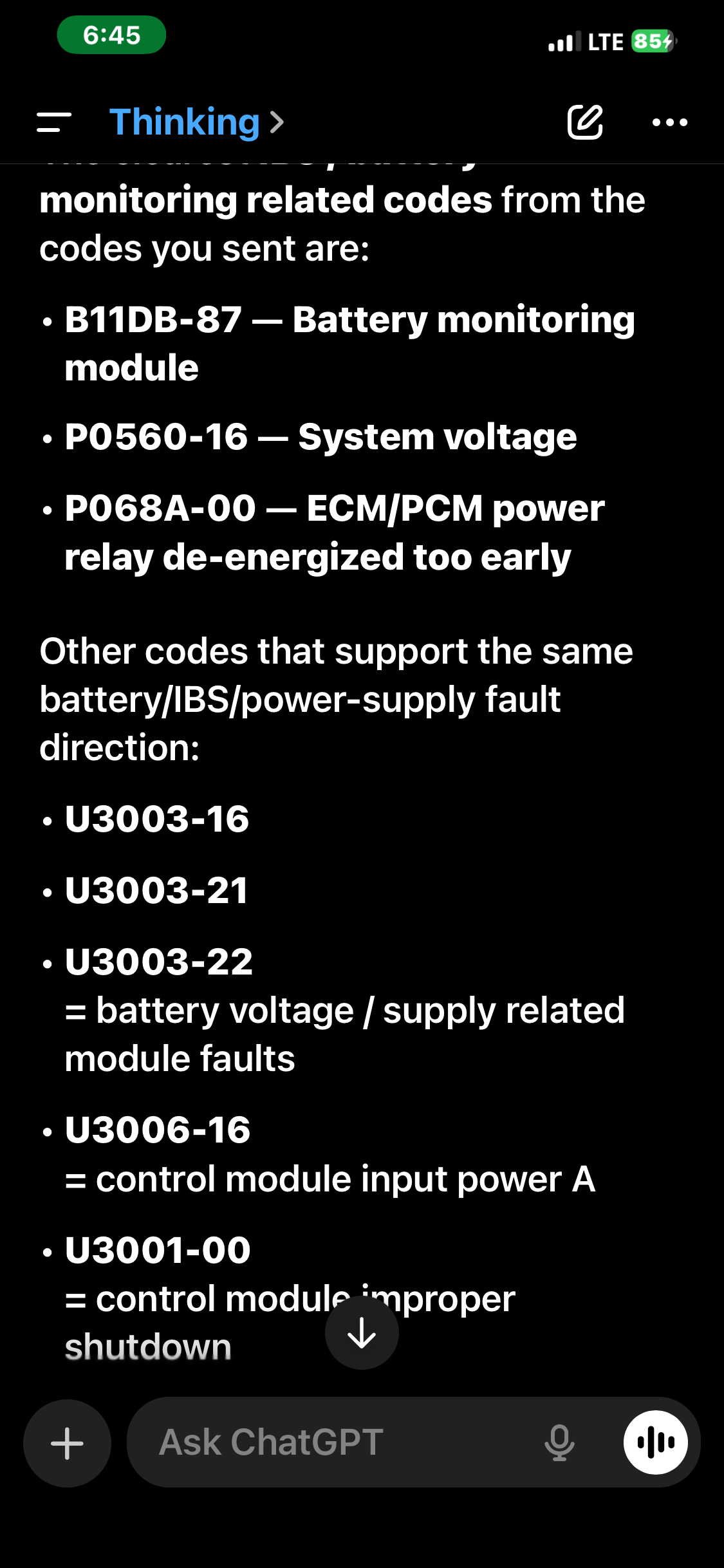Start a new chat
This screenshot has width=724, height=1568.
584,122
